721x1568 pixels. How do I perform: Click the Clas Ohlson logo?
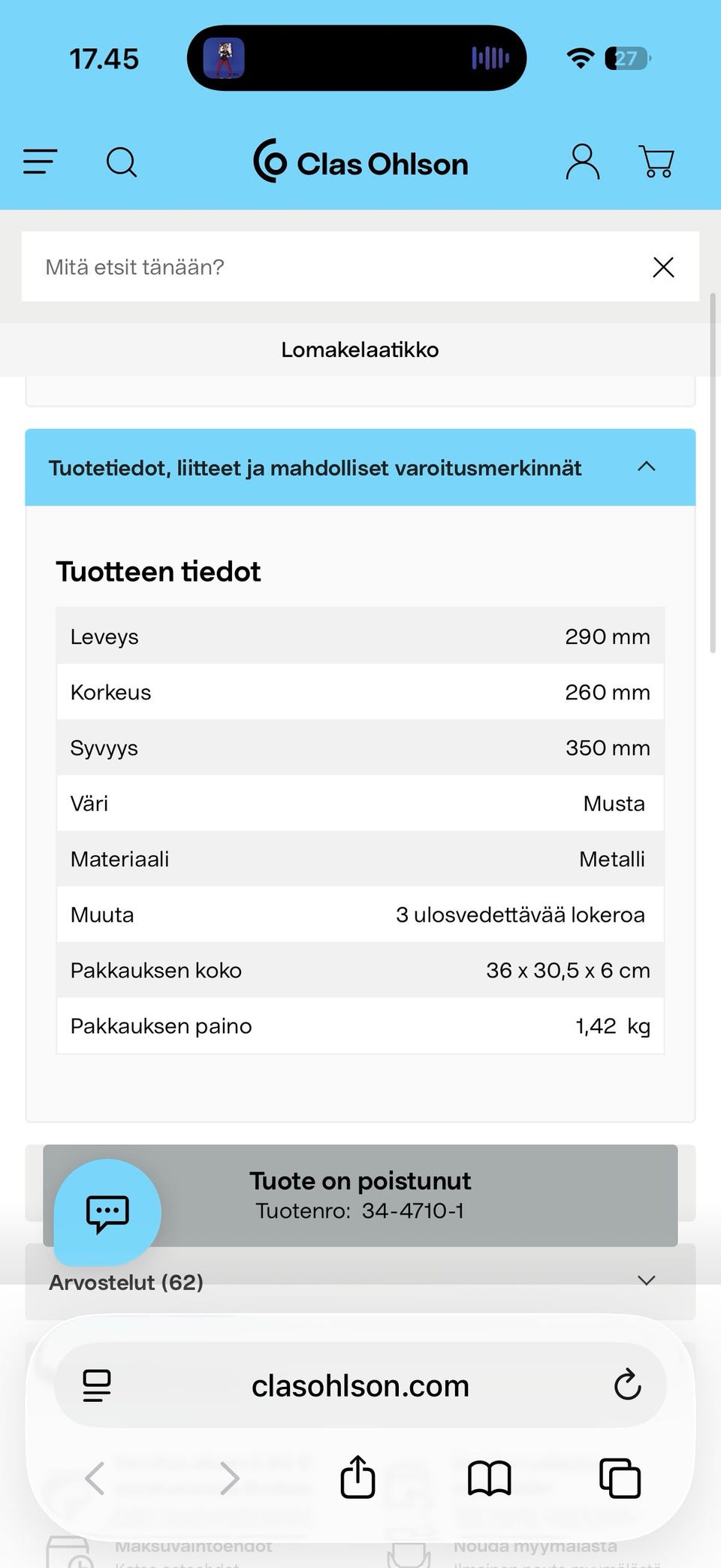360,163
